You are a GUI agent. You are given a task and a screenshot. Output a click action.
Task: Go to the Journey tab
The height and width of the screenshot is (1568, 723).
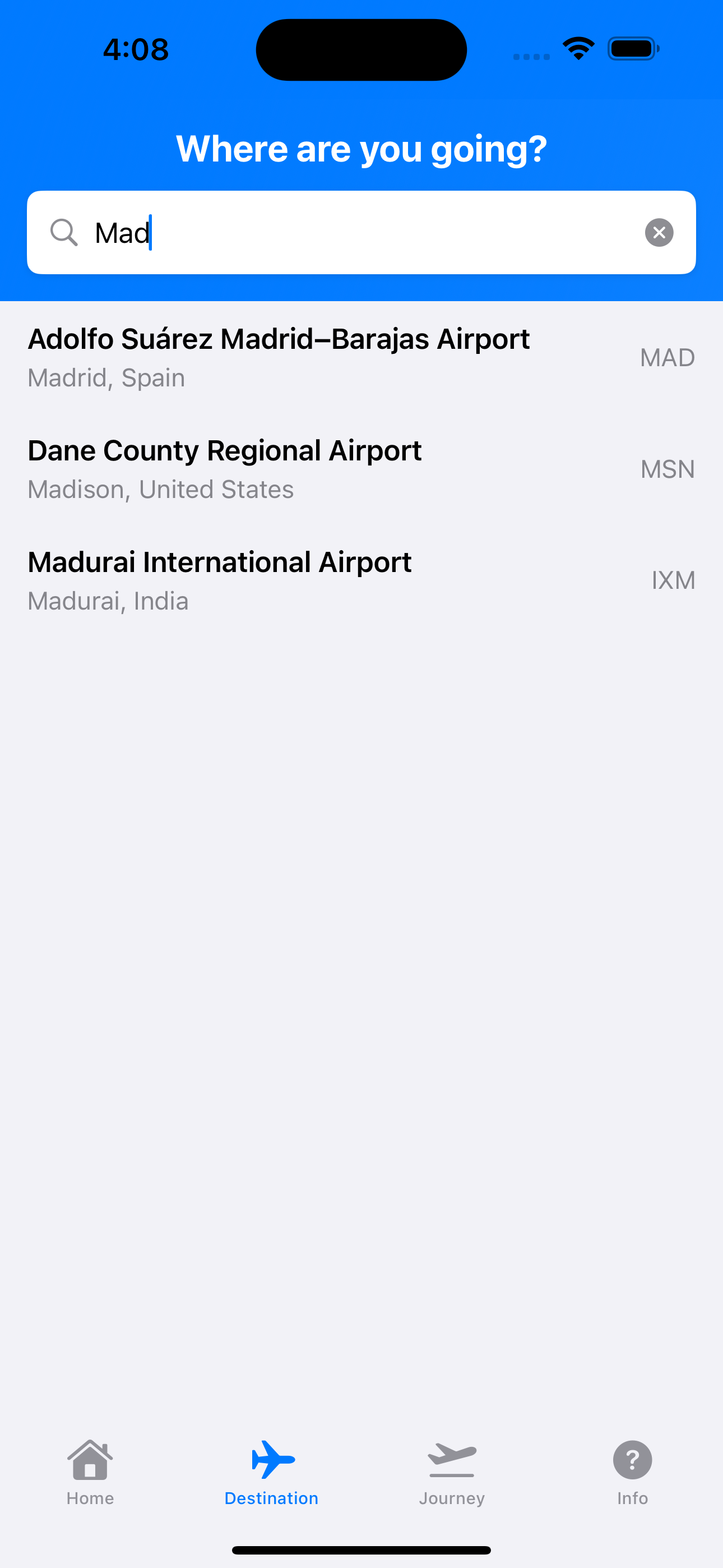coord(452,1472)
